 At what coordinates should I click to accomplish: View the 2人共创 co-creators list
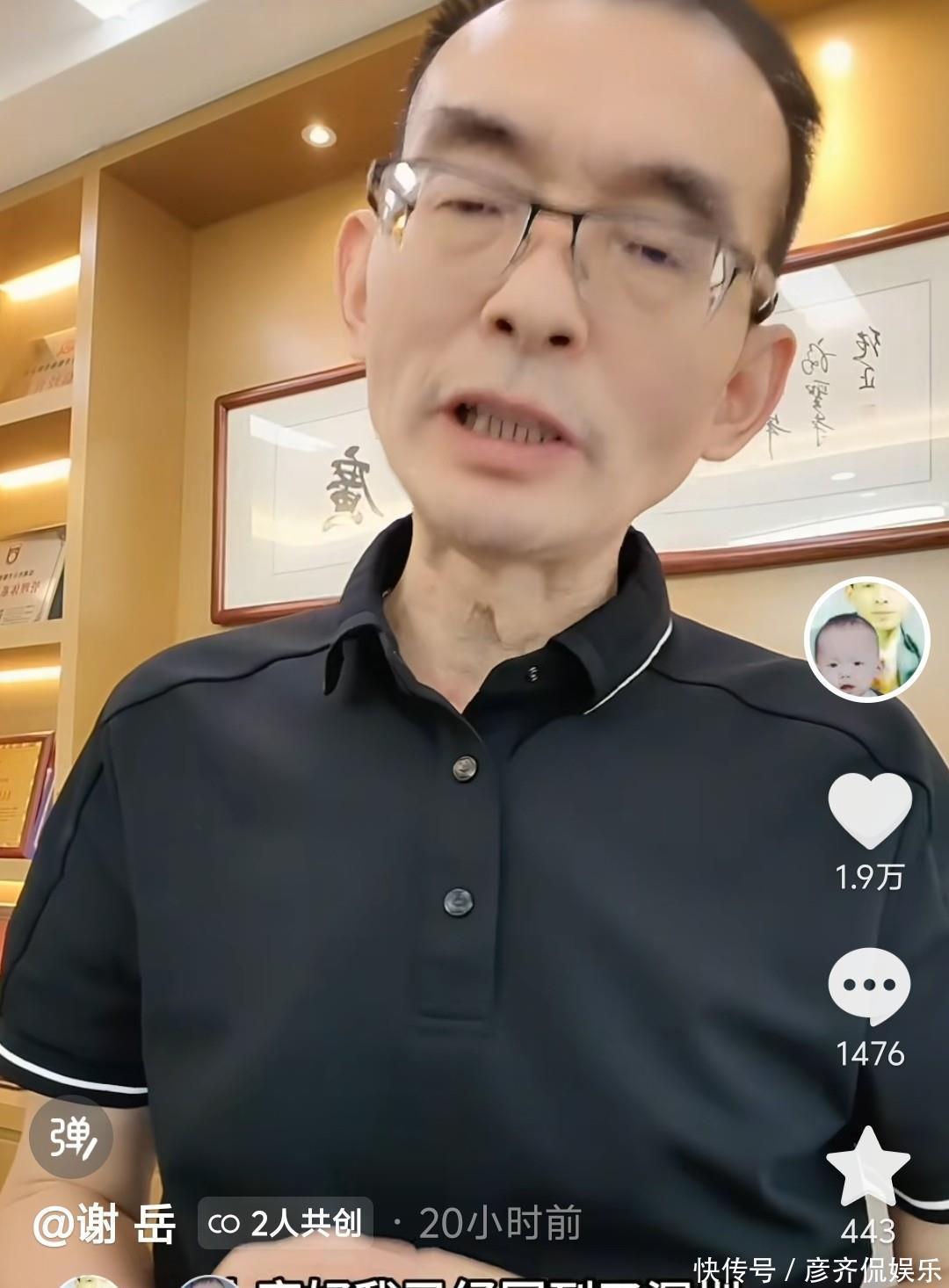(x=286, y=1224)
